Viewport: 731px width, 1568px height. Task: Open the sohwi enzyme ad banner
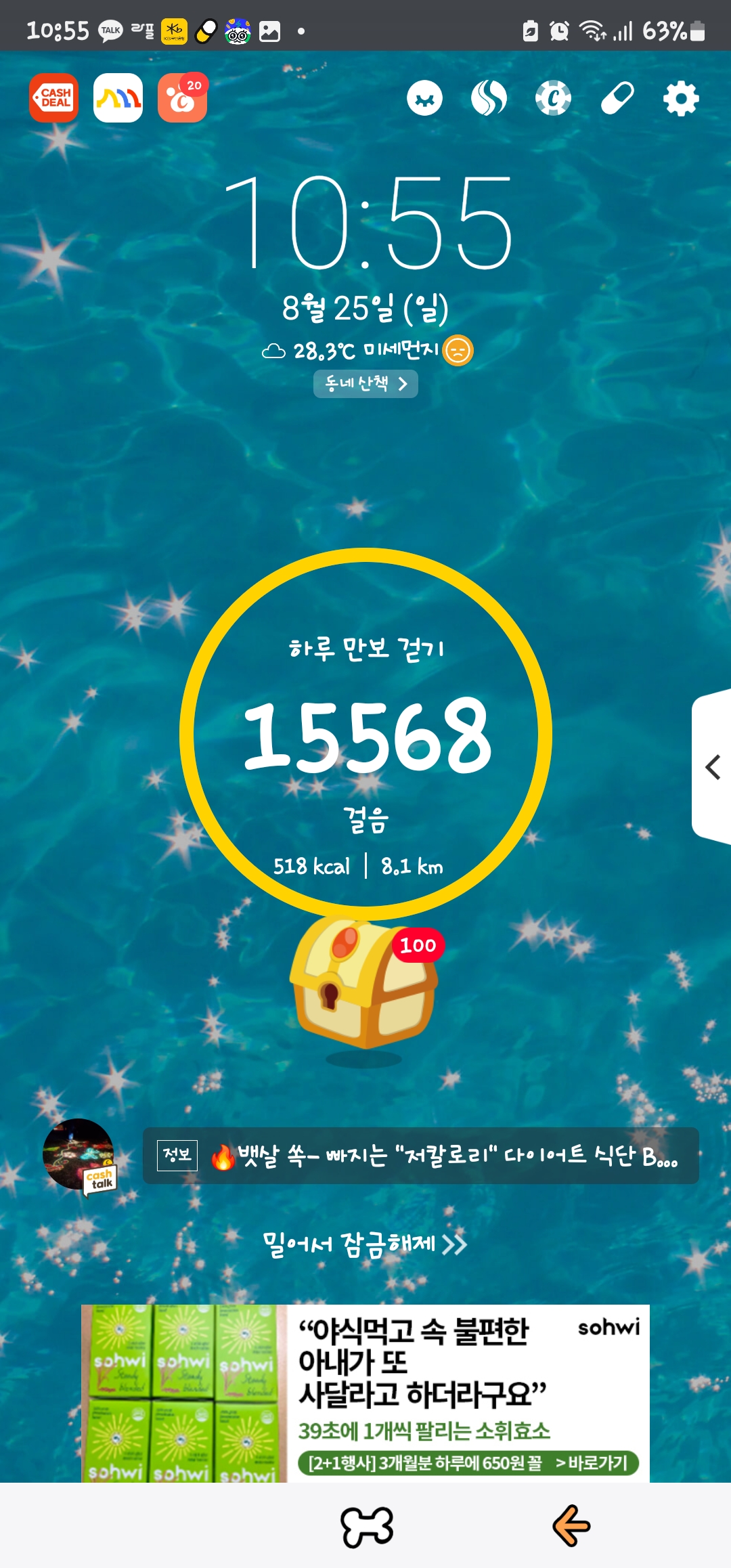(x=365, y=1393)
